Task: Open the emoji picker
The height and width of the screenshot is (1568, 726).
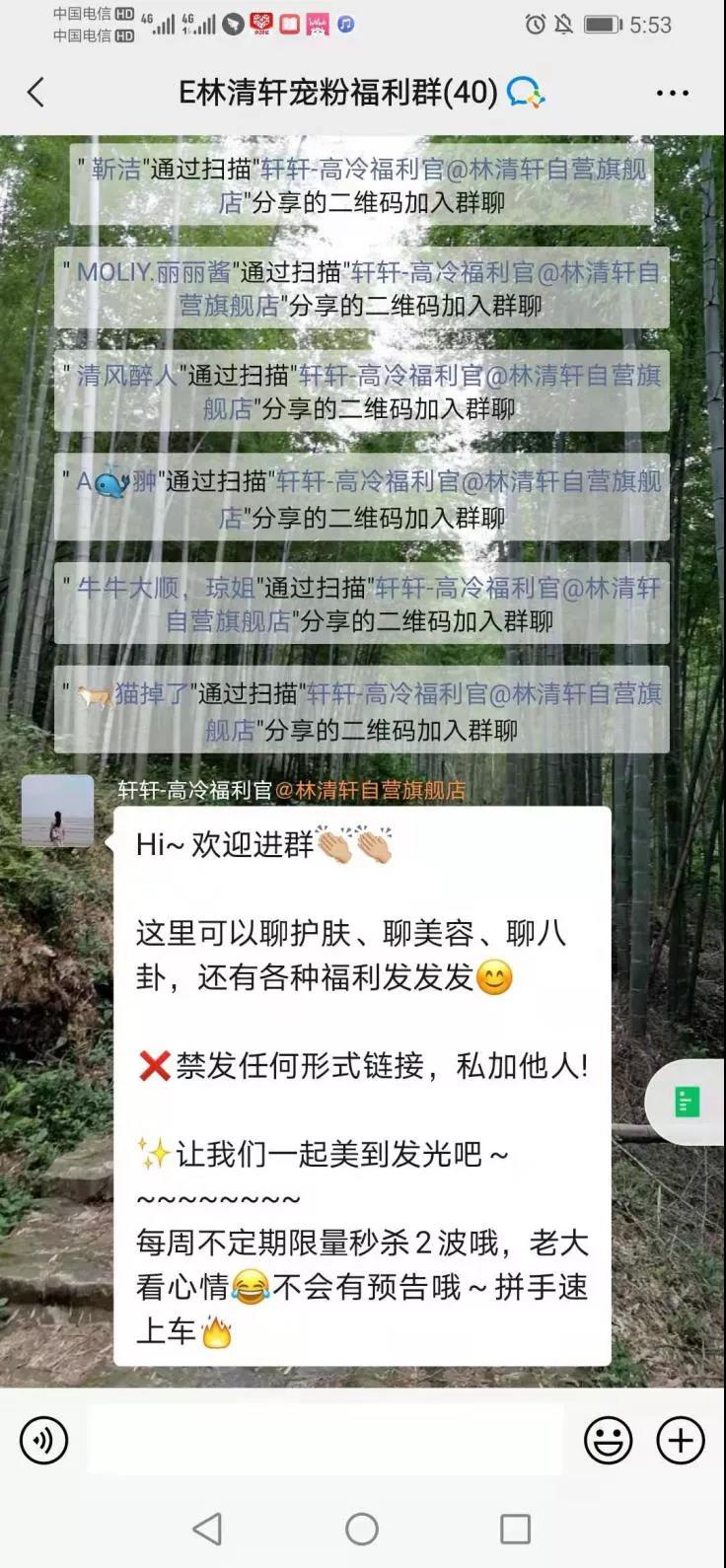Action: [608, 1441]
